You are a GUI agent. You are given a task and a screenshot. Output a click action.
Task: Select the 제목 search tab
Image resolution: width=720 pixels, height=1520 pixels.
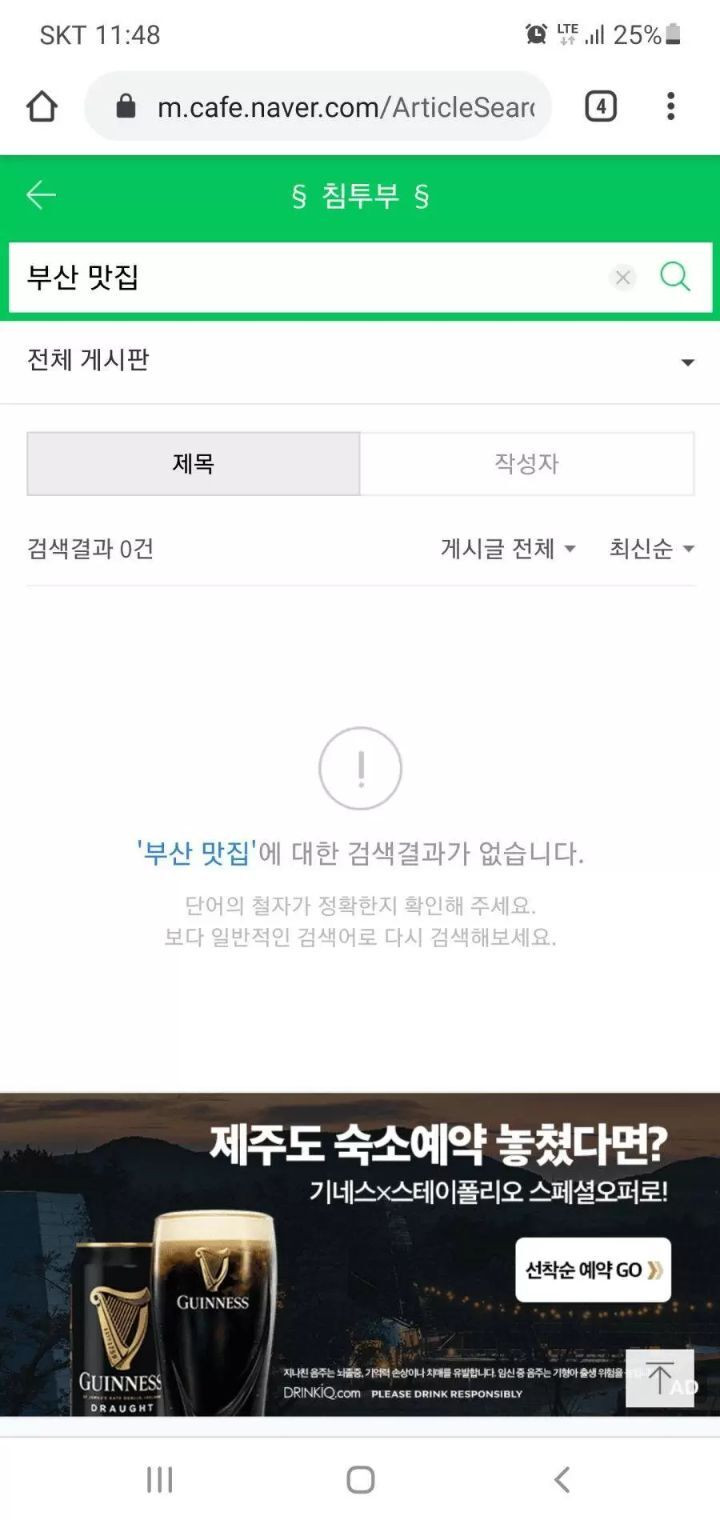click(x=193, y=464)
